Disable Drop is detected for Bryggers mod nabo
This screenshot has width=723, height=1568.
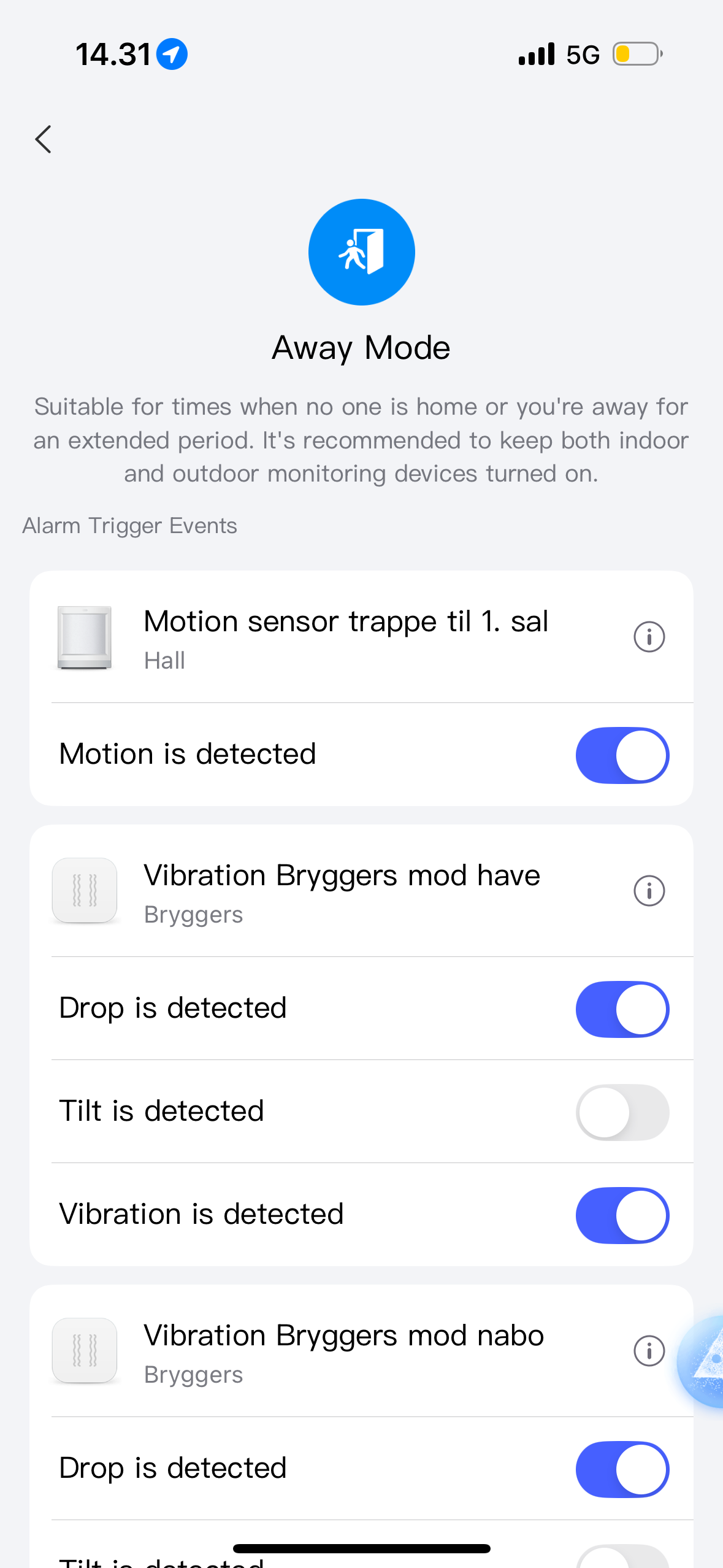coord(622,1469)
